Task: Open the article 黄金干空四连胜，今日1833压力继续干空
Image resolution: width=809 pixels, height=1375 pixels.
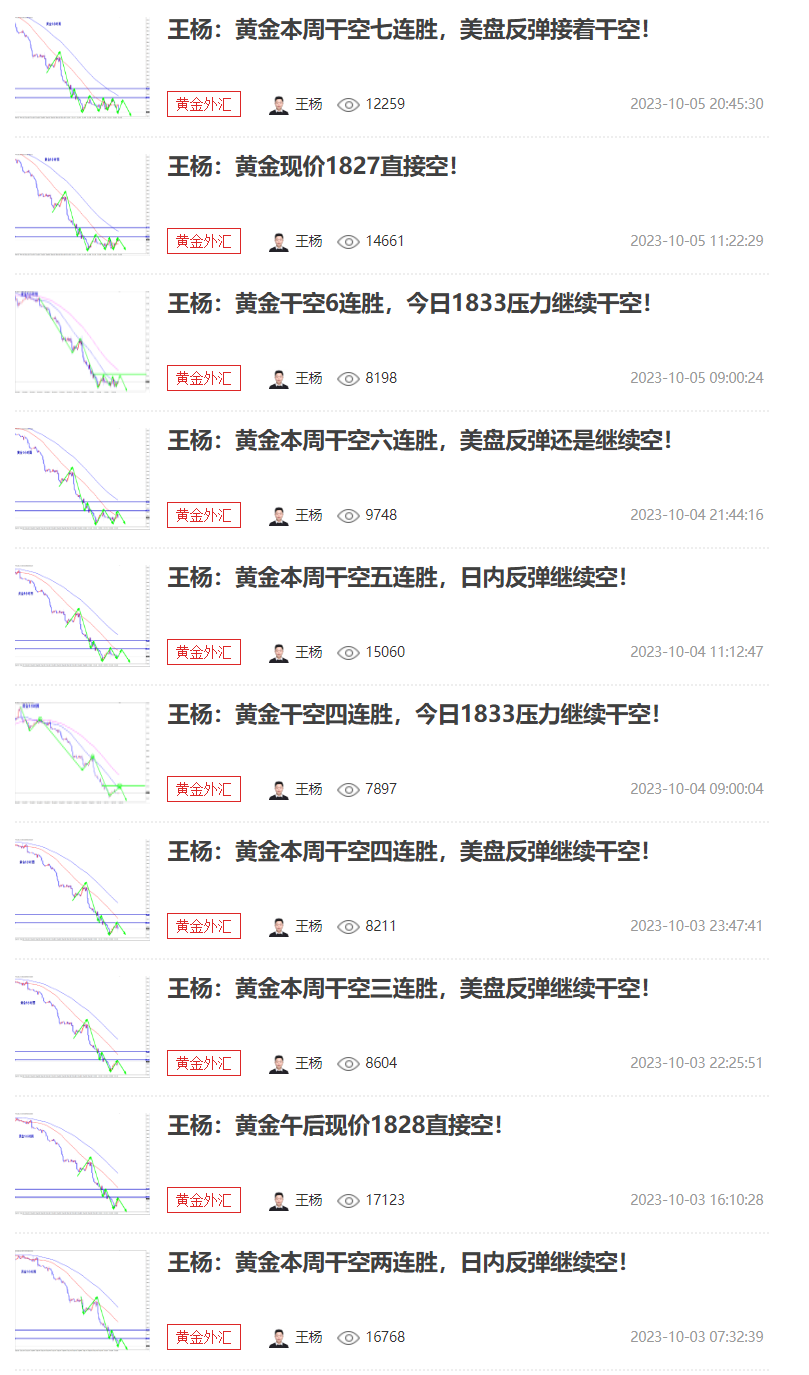Action: pyautogui.click(x=413, y=715)
